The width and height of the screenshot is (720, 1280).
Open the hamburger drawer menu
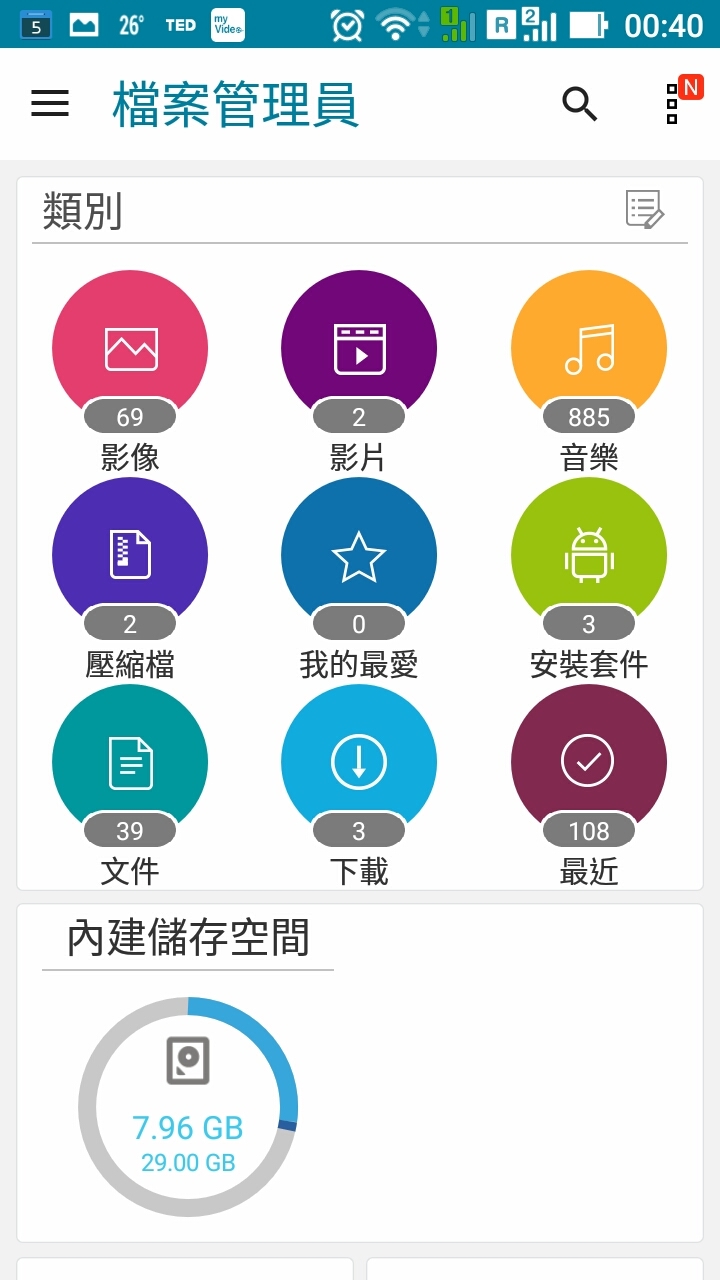(x=50, y=104)
